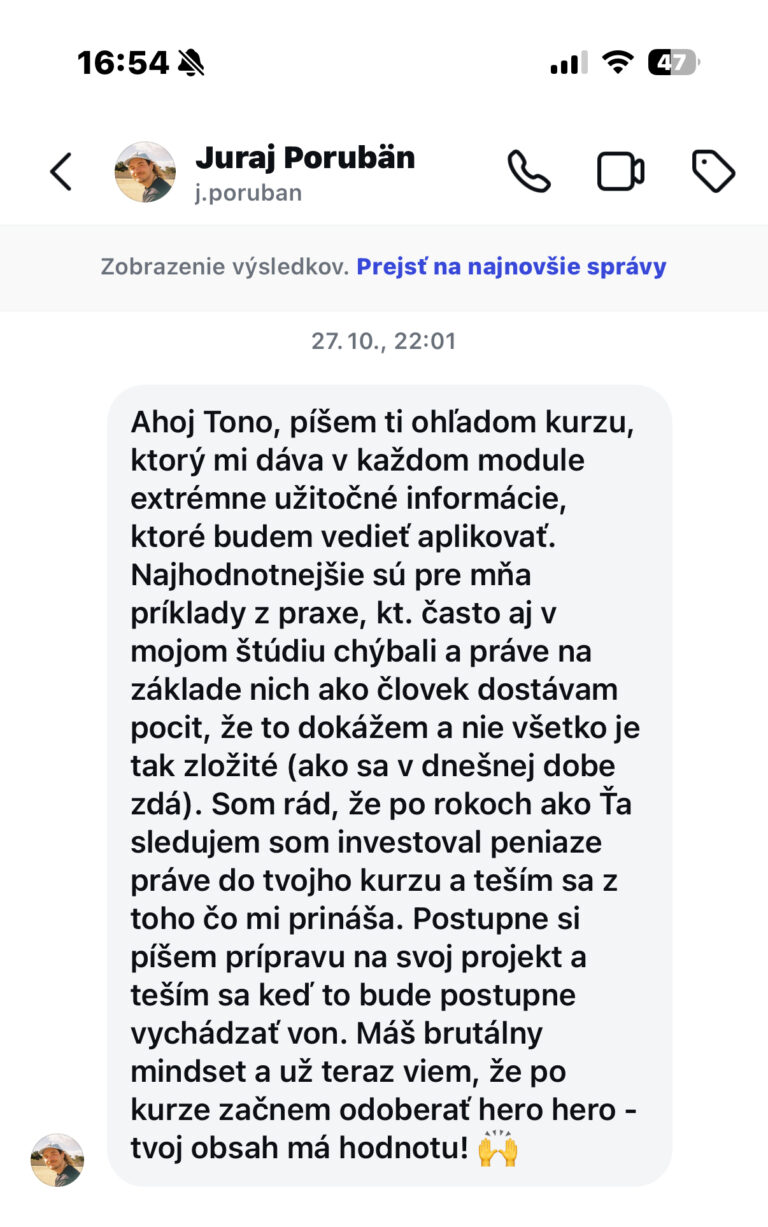Start a voice call with Juraj Porubän
This screenshot has height=1227, width=768.
(528, 172)
